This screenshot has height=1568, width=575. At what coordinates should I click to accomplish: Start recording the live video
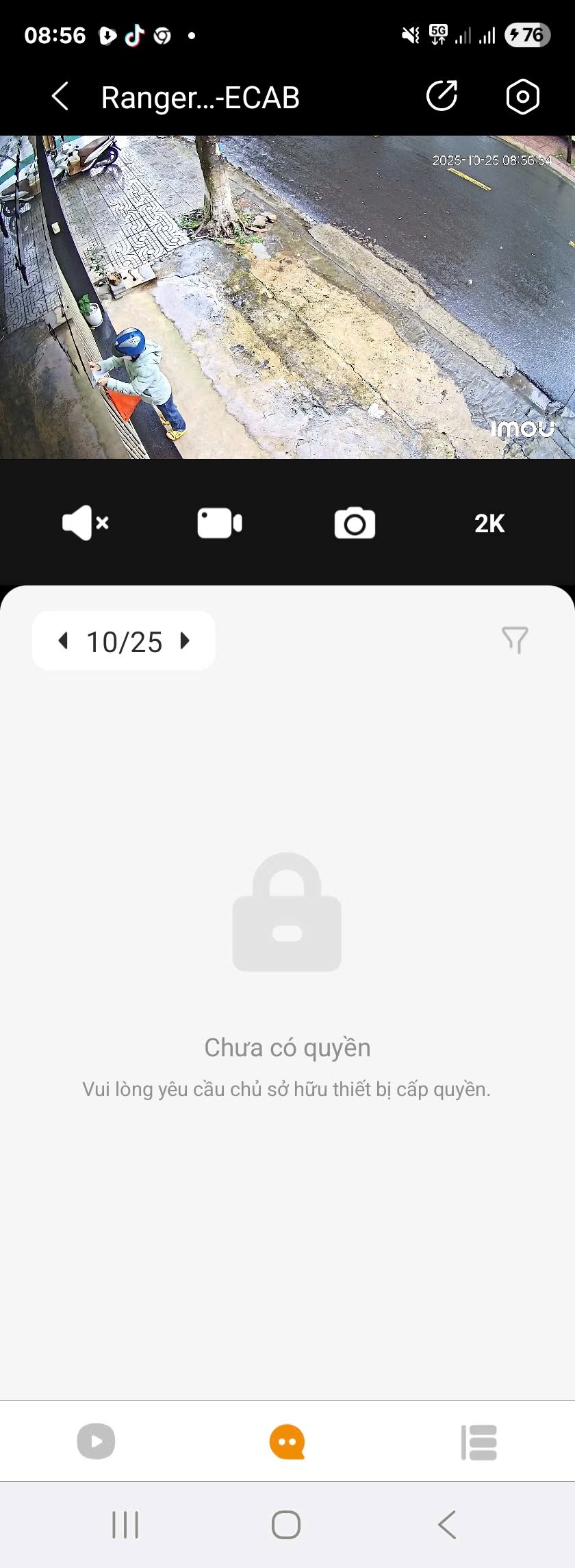click(x=219, y=523)
